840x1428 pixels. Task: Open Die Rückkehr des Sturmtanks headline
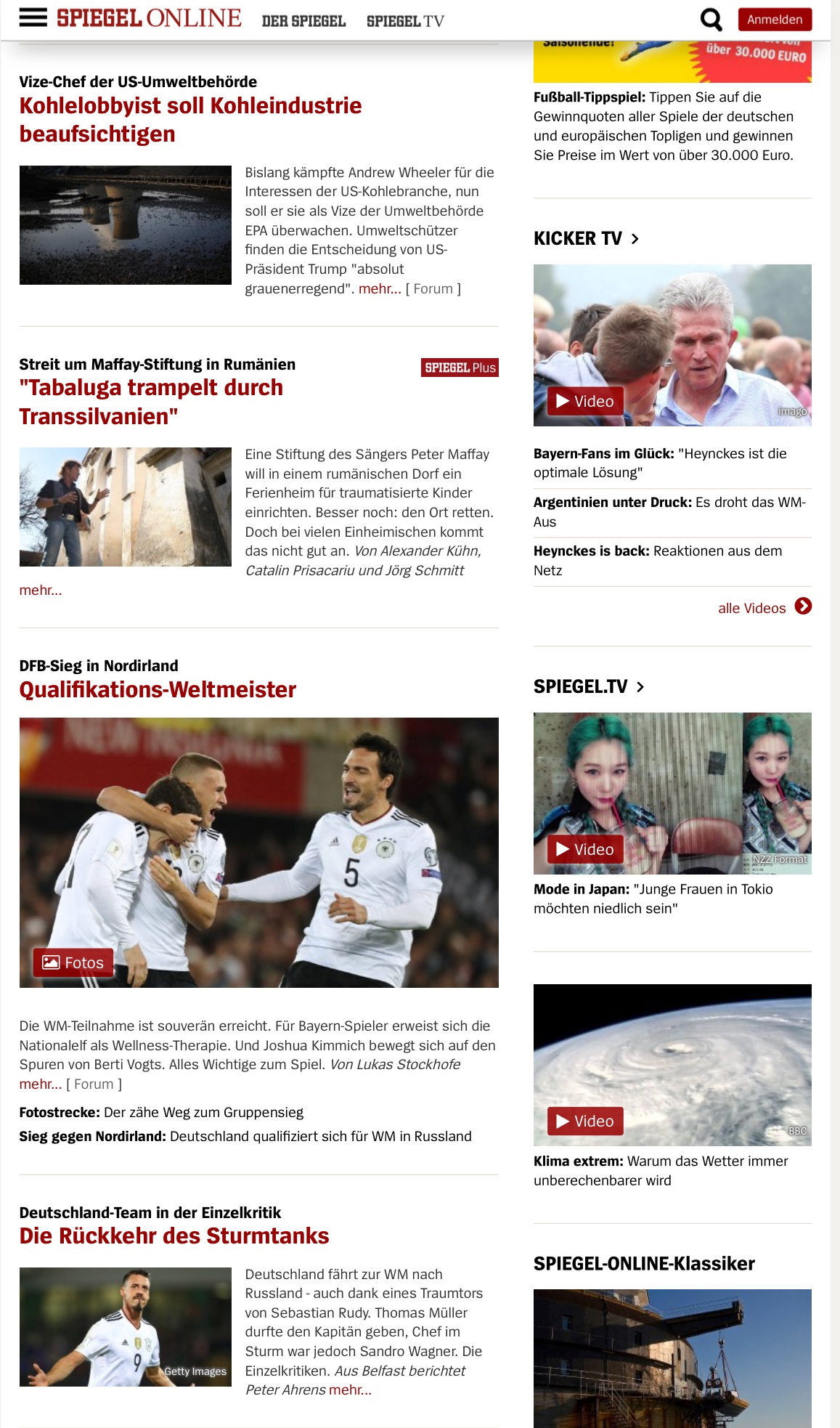coord(174,1236)
